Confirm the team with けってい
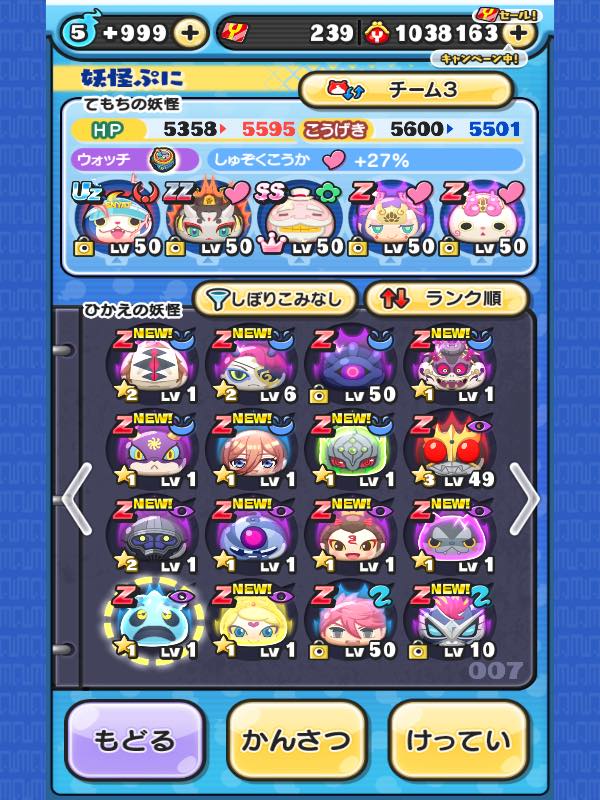 click(x=458, y=740)
